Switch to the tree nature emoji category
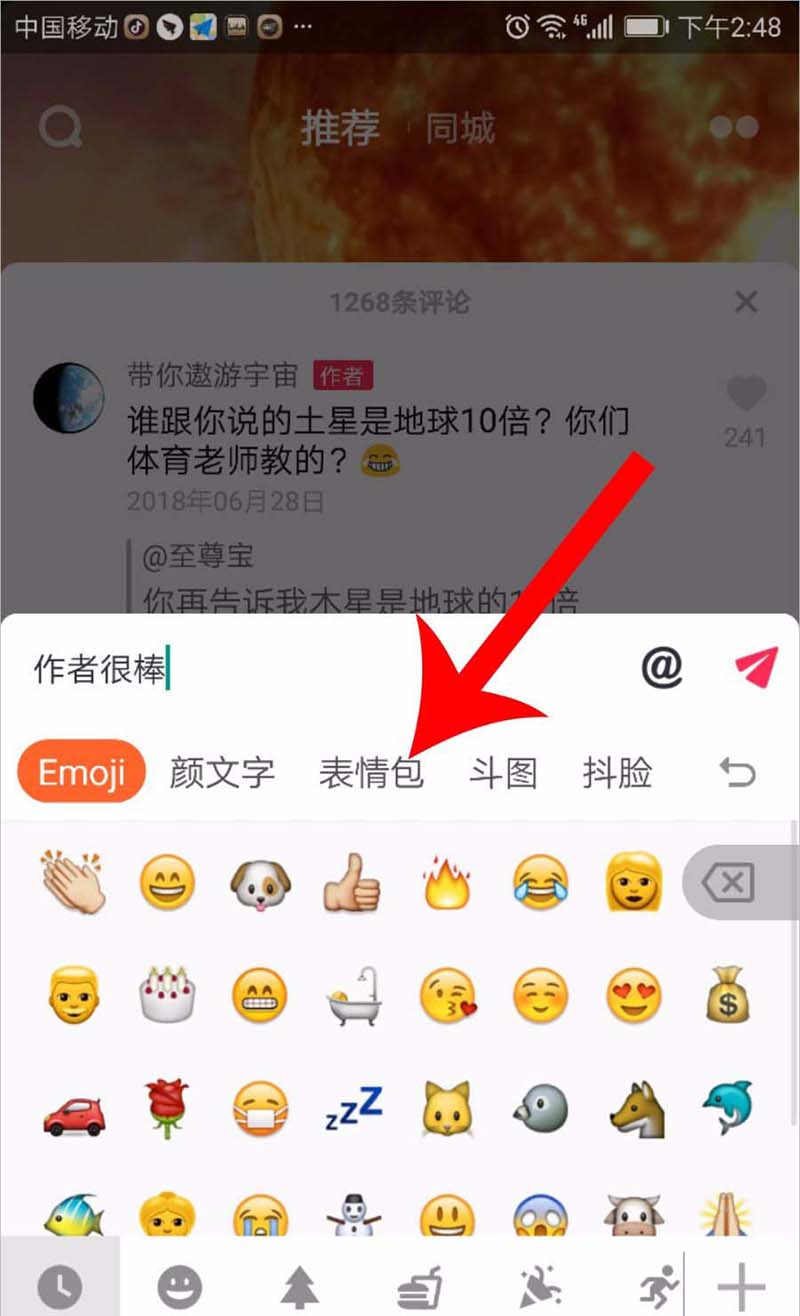This screenshot has width=800, height=1316. click(299, 1287)
